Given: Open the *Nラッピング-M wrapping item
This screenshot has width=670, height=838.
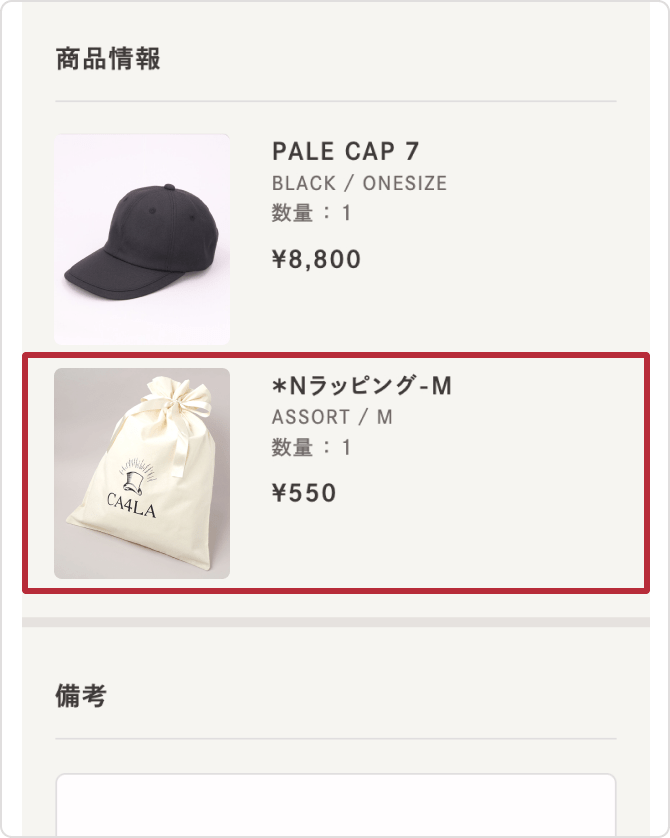Looking at the screenshot, I should click(x=362, y=386).
